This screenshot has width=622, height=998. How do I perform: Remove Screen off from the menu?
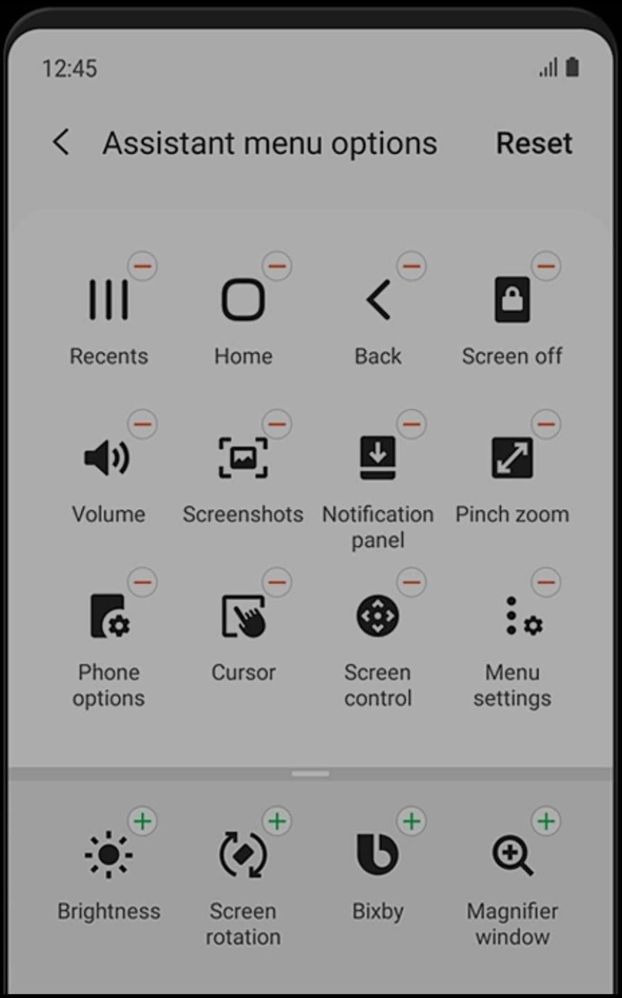(545, 266)
